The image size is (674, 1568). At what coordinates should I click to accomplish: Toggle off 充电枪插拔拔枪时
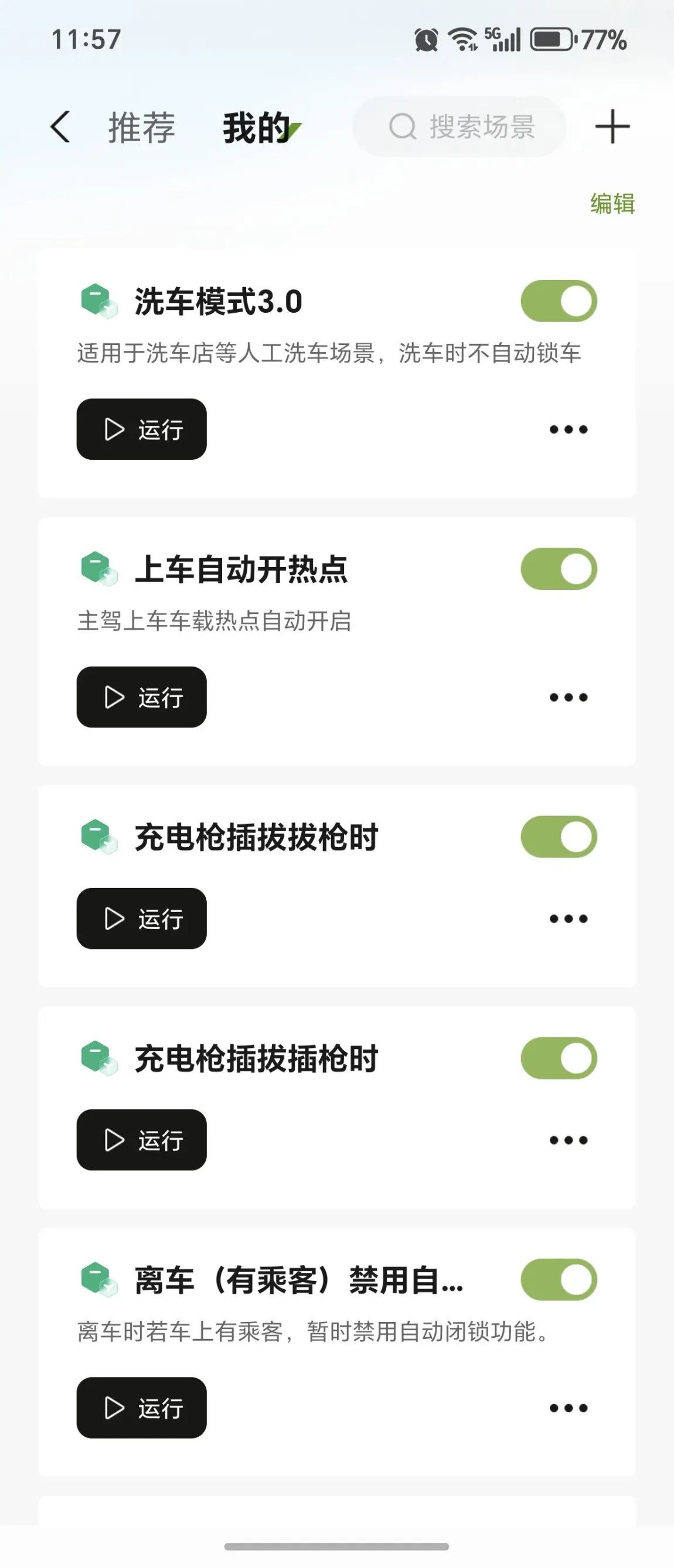(559, 837)
